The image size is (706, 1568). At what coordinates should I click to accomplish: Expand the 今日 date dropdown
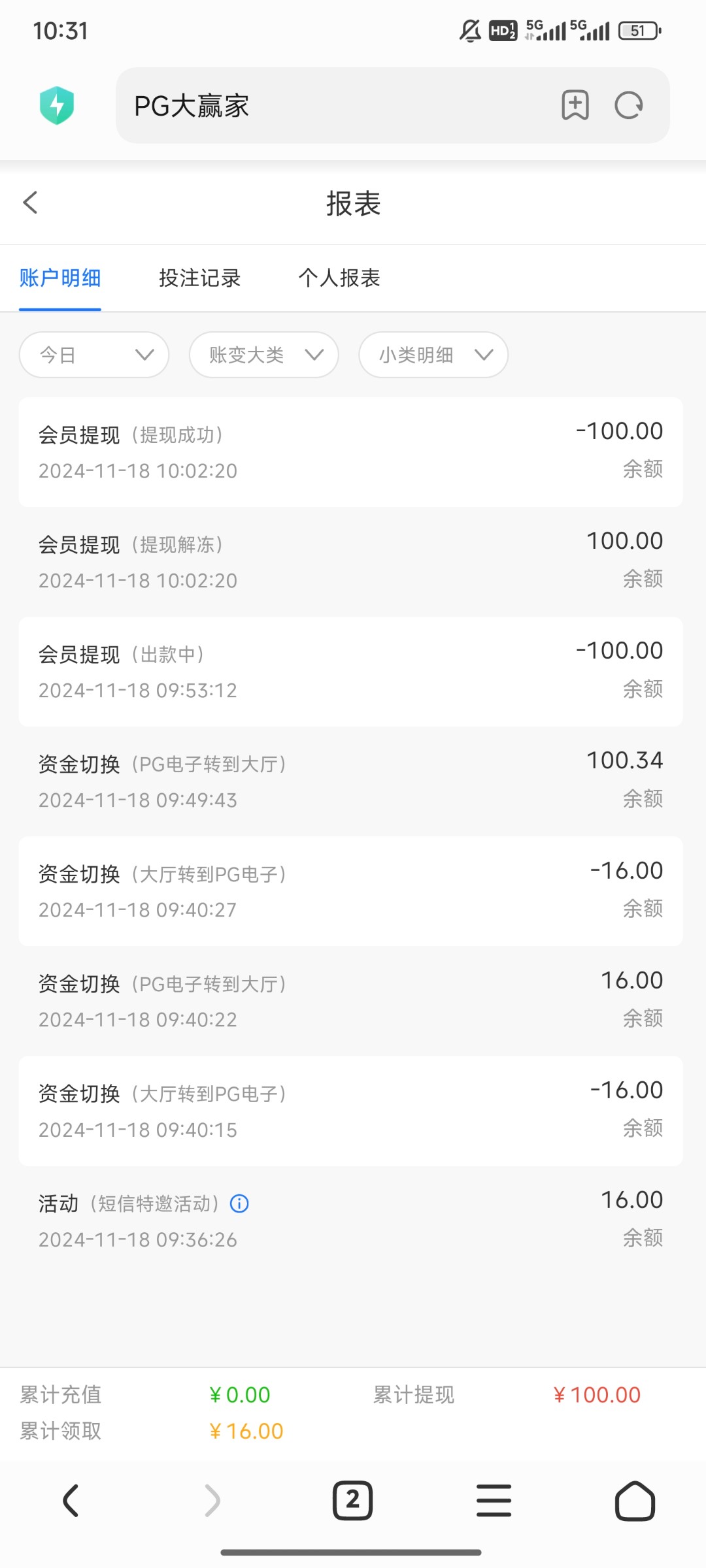click(94, 355)
